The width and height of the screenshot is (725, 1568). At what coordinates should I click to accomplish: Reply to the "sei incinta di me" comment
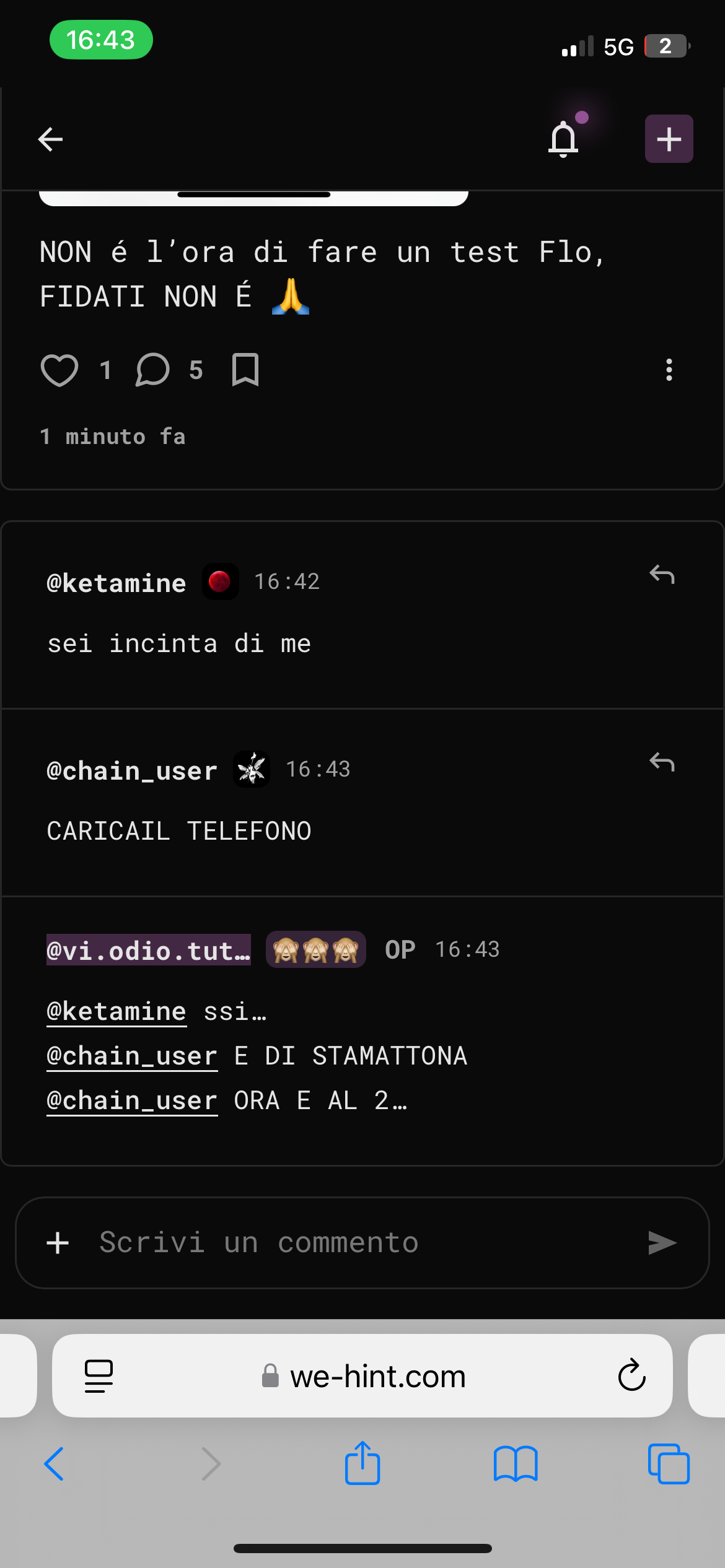[662, 575]
